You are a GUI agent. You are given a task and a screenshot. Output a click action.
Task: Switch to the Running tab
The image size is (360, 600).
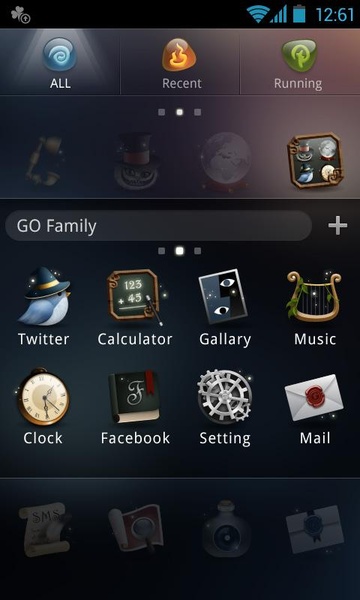click(x=300, y=62)
